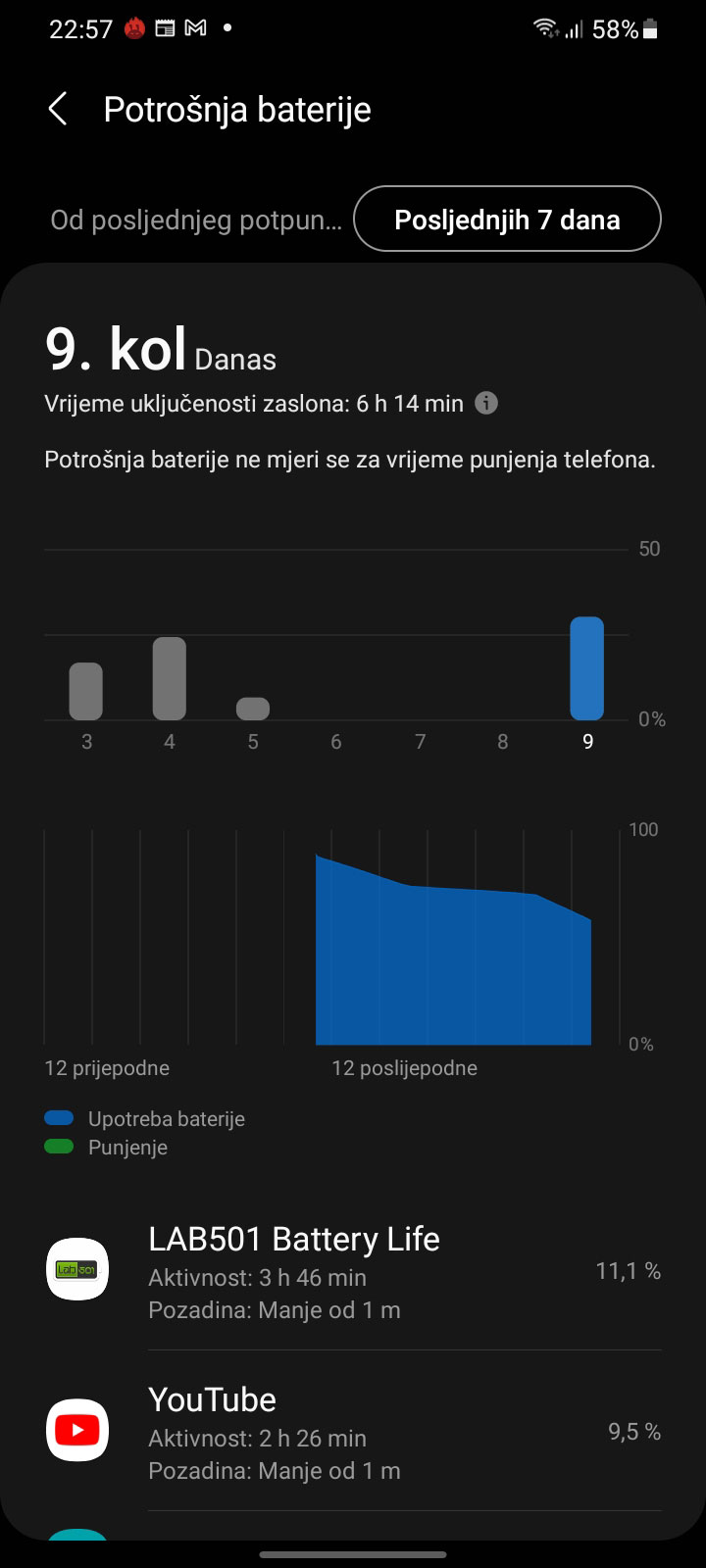Select day 3 bar in chart
706x1568 pixels.
(86, 691)
